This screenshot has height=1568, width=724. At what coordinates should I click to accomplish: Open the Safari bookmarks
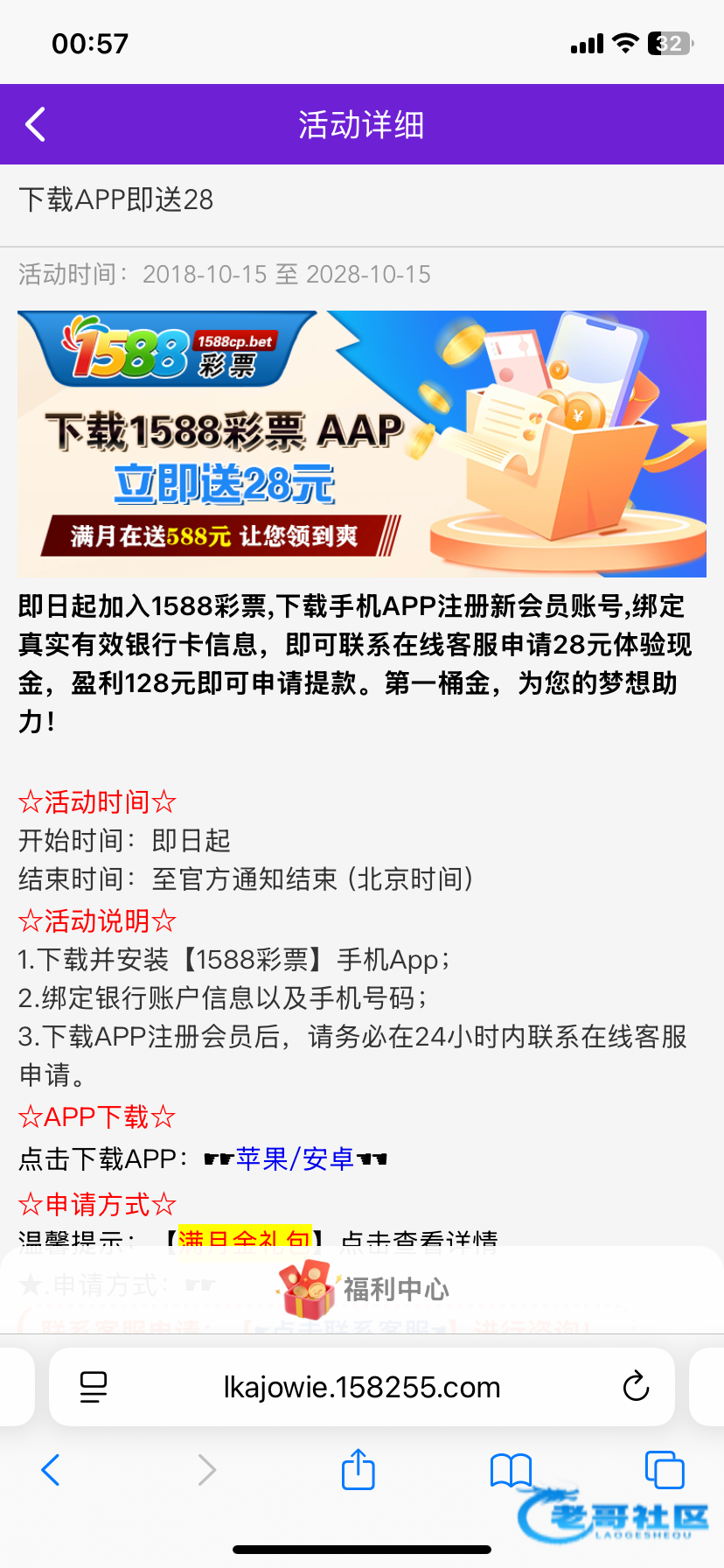tap(511, 1470)
